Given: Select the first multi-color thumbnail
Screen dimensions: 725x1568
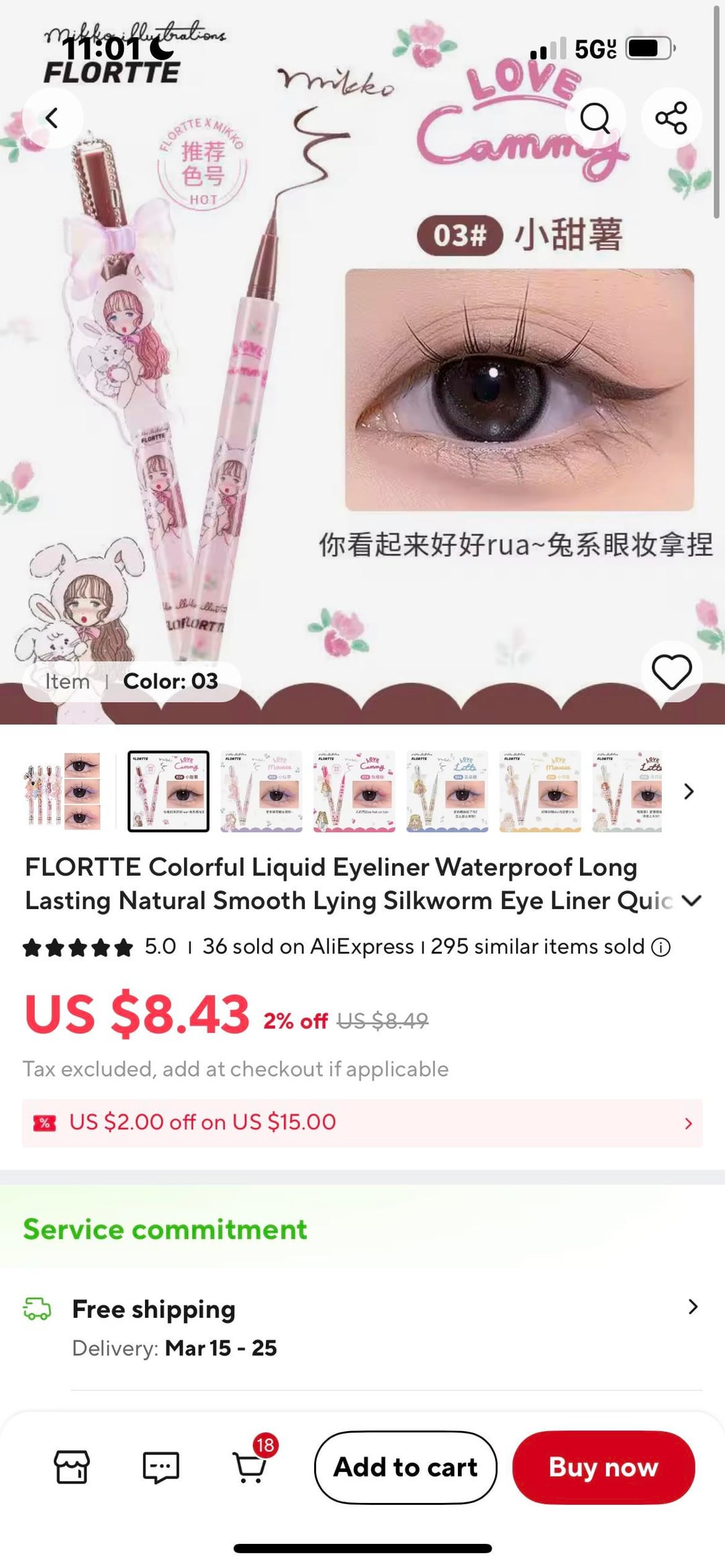Looking at the screenshot, I should click(62, 791).
